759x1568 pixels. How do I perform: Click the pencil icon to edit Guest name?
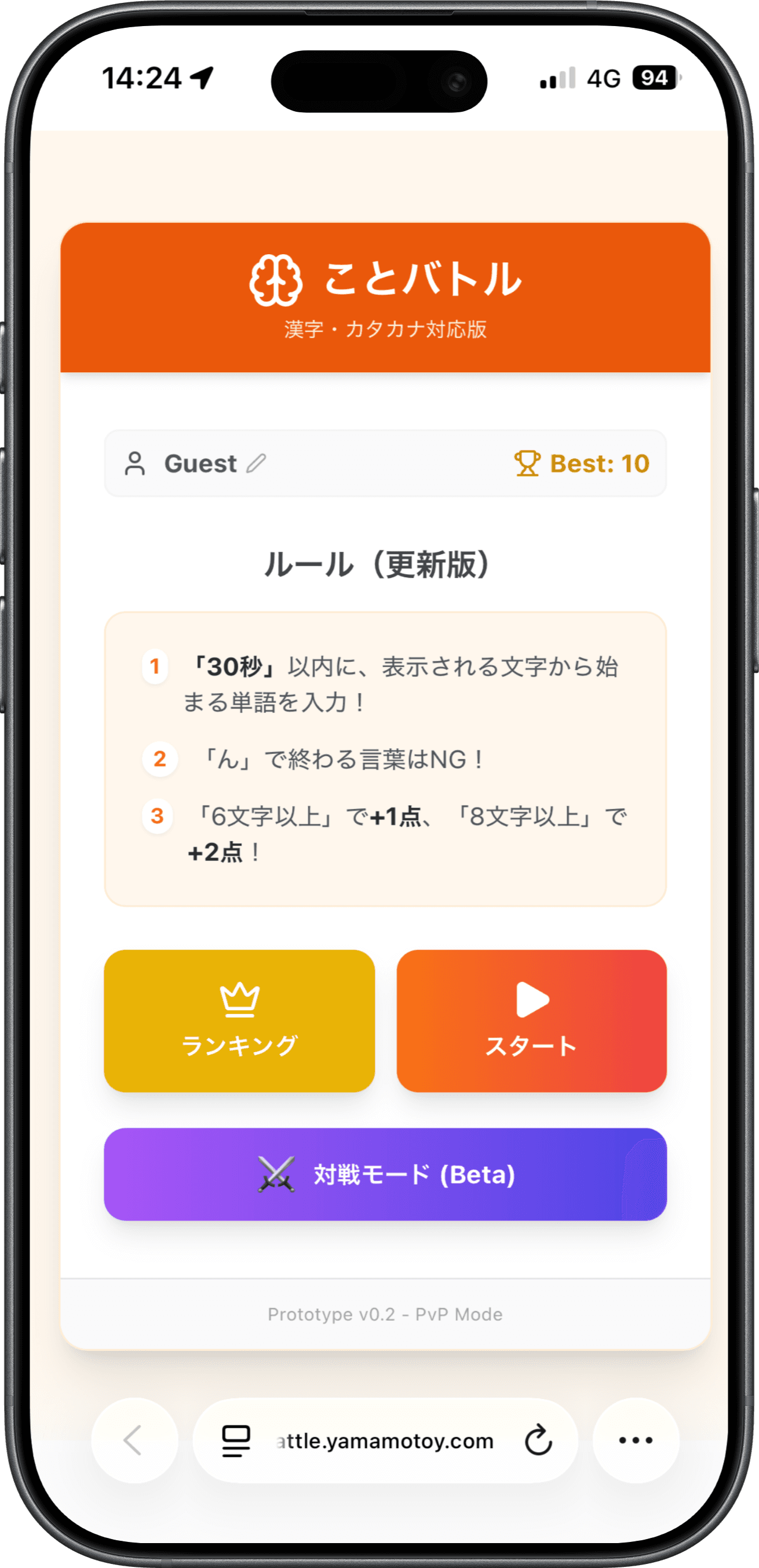coord(257,463)
